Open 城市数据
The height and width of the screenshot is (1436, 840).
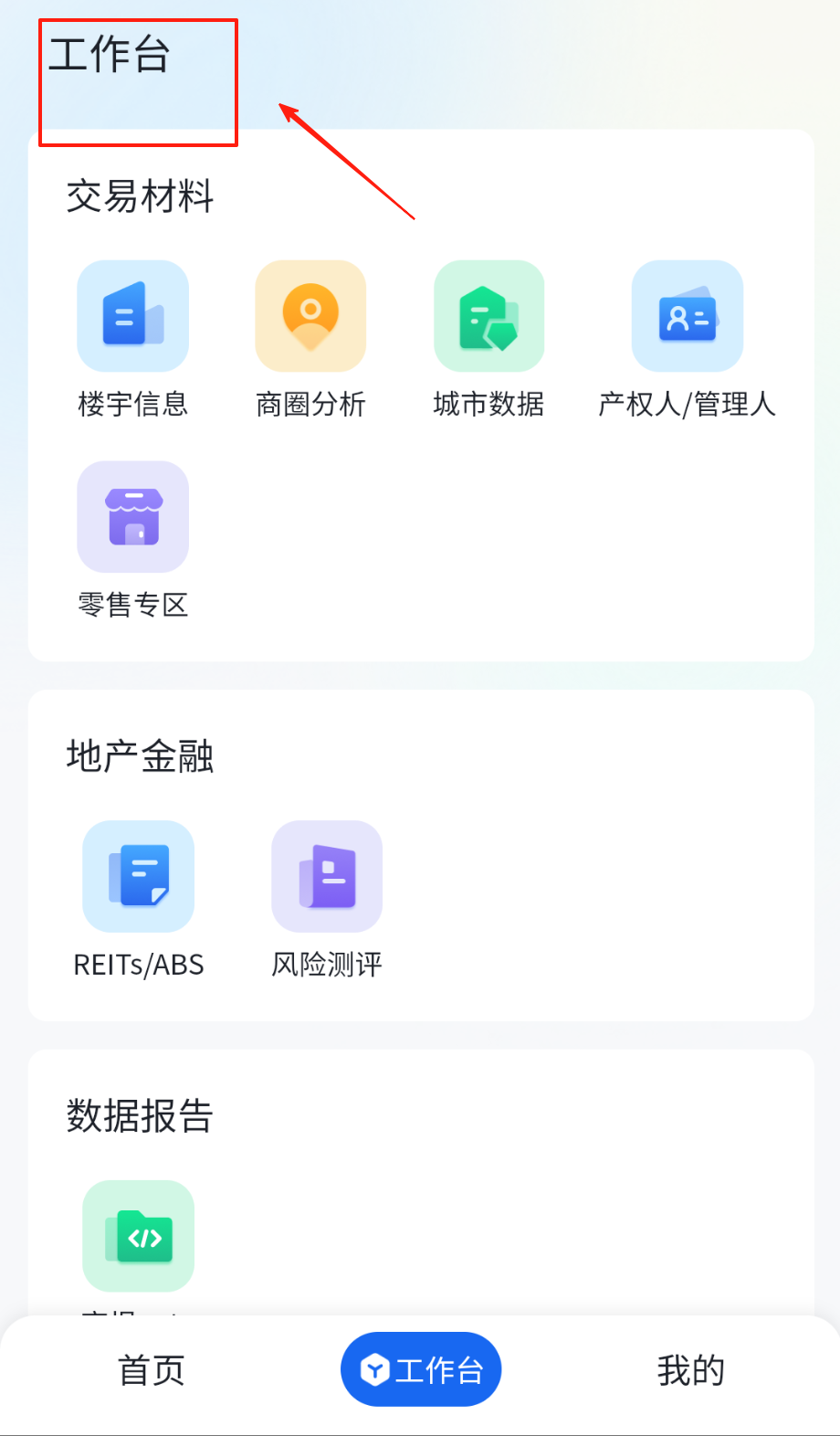[x=488, y=317]
